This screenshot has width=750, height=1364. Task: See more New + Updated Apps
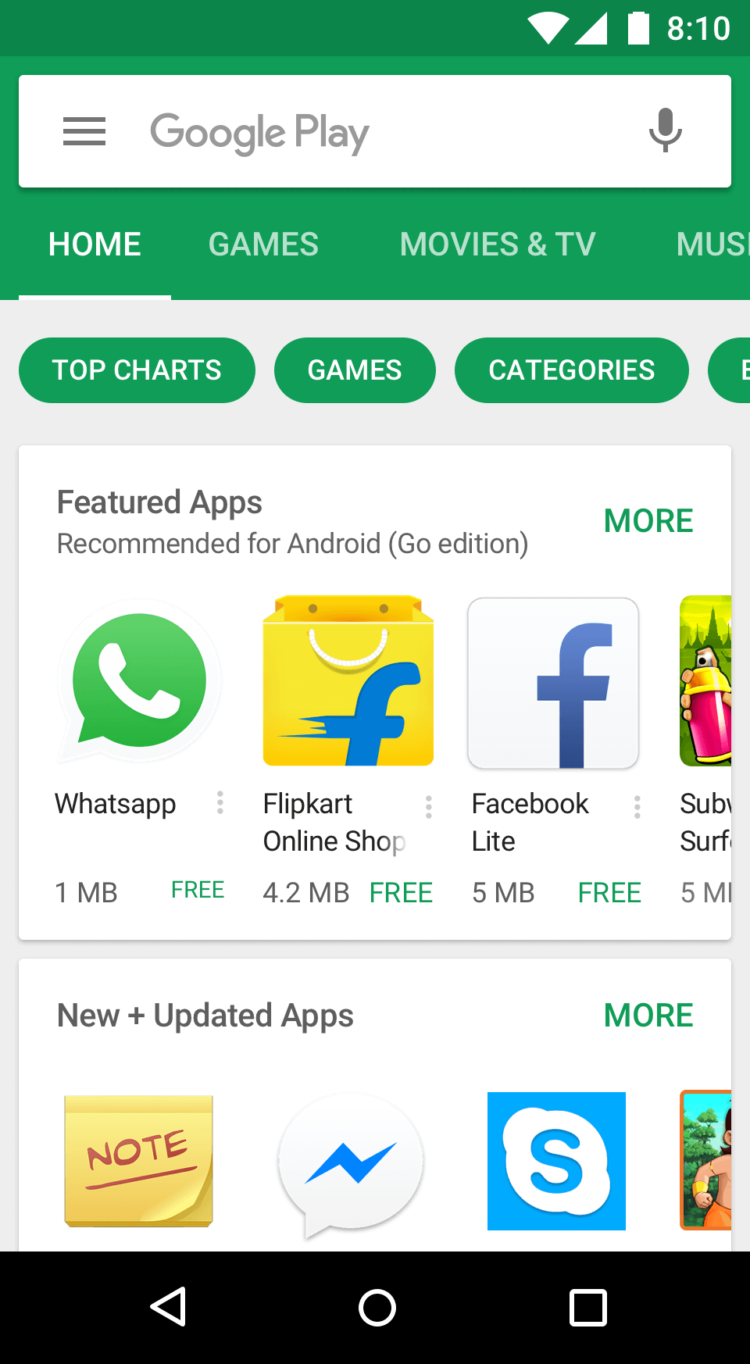[648, 1015]
